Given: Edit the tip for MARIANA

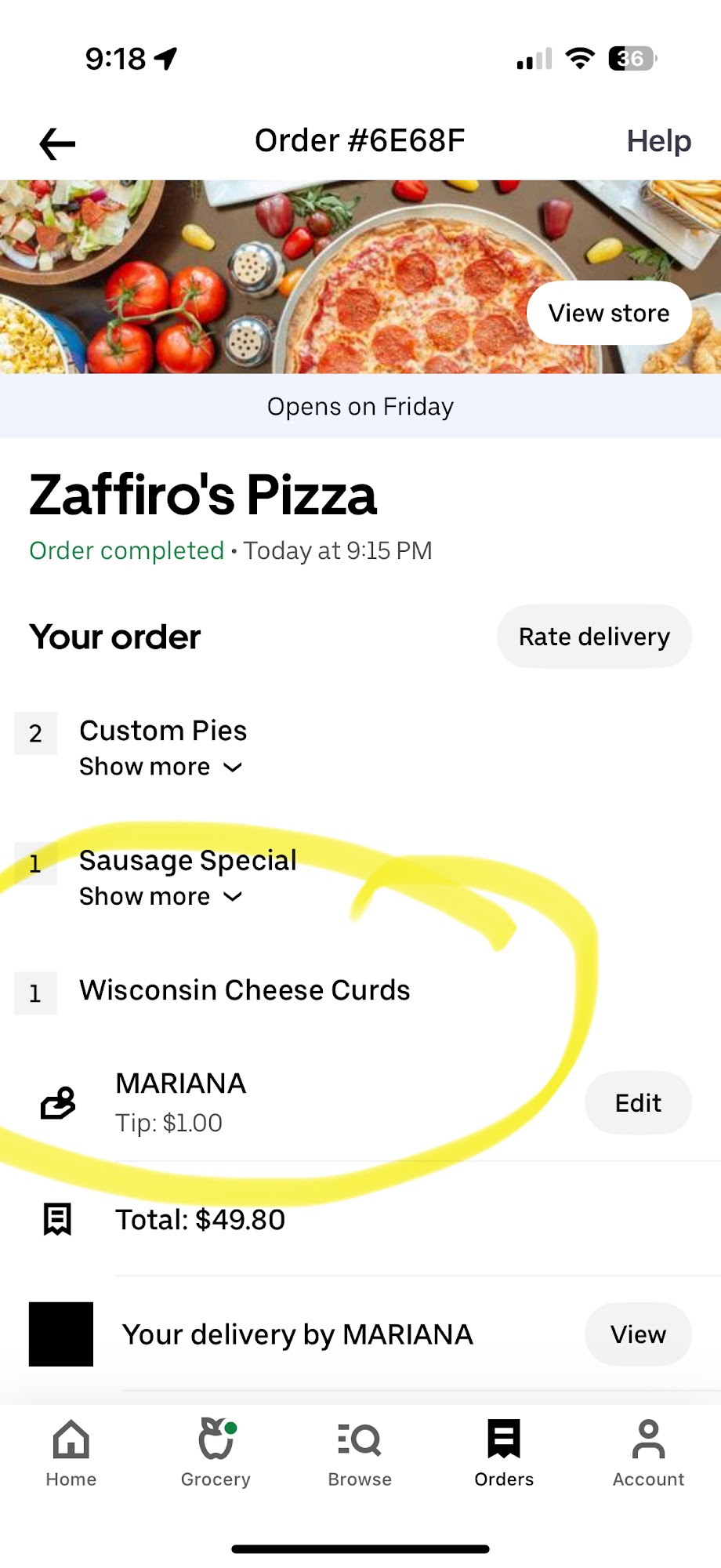Looking at the screenshot, I should [638, 1102].
